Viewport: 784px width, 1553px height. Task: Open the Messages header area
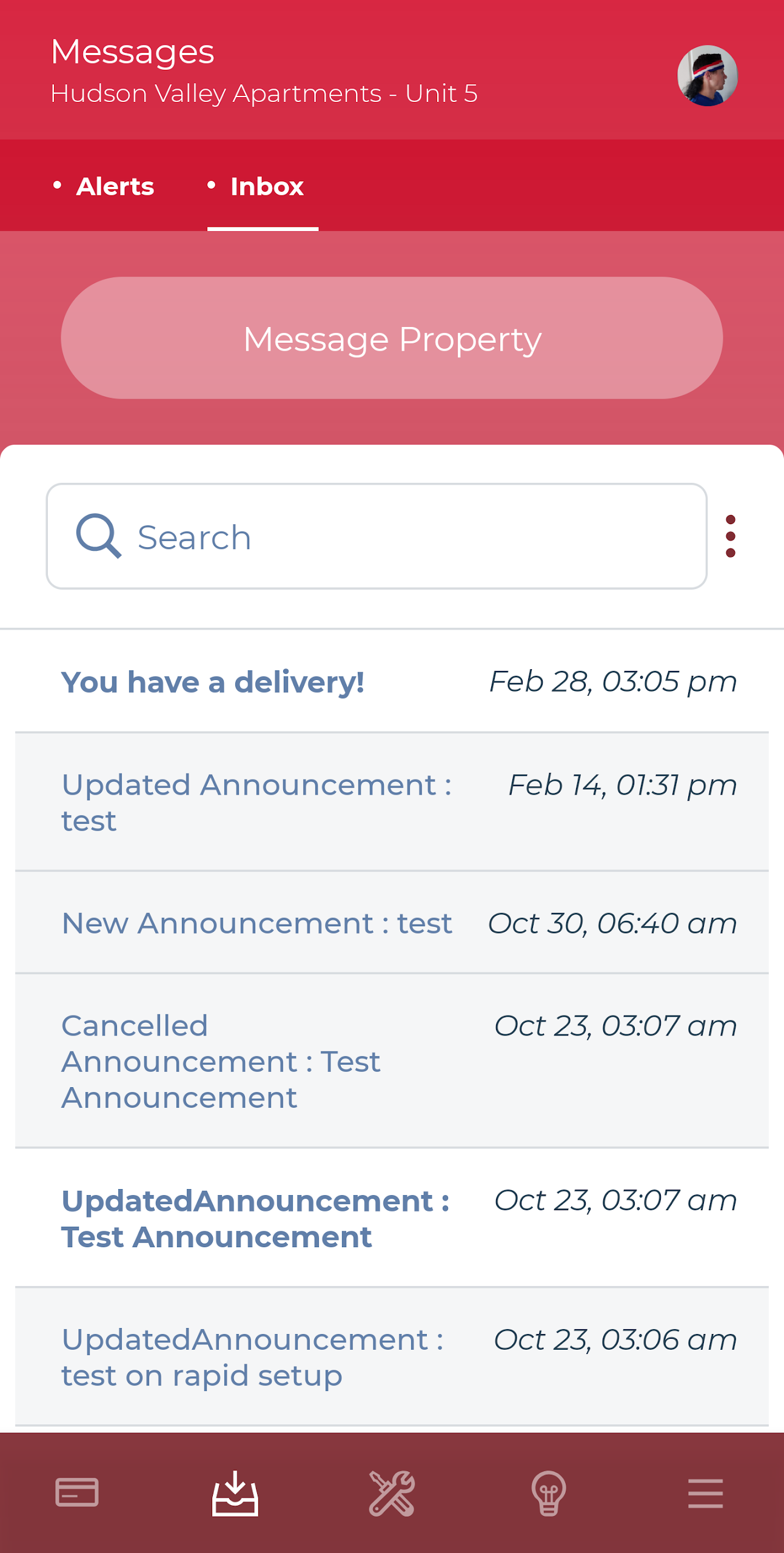(132, 52)
